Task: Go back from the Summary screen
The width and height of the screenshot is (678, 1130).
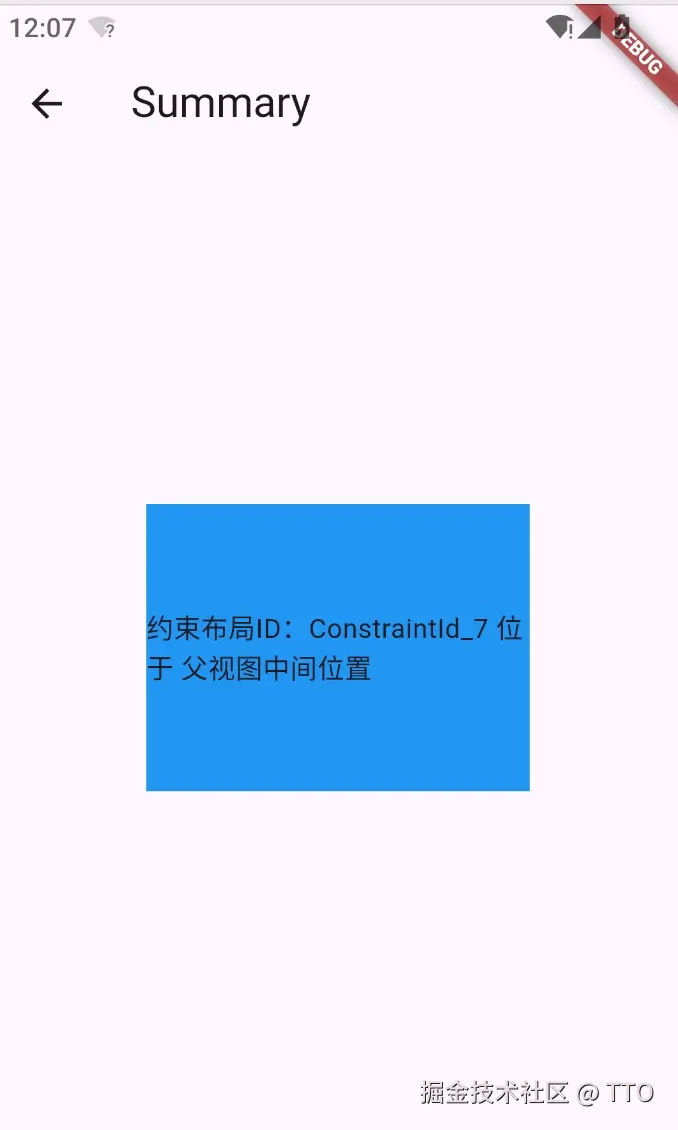Action: (x=47, y=103)
